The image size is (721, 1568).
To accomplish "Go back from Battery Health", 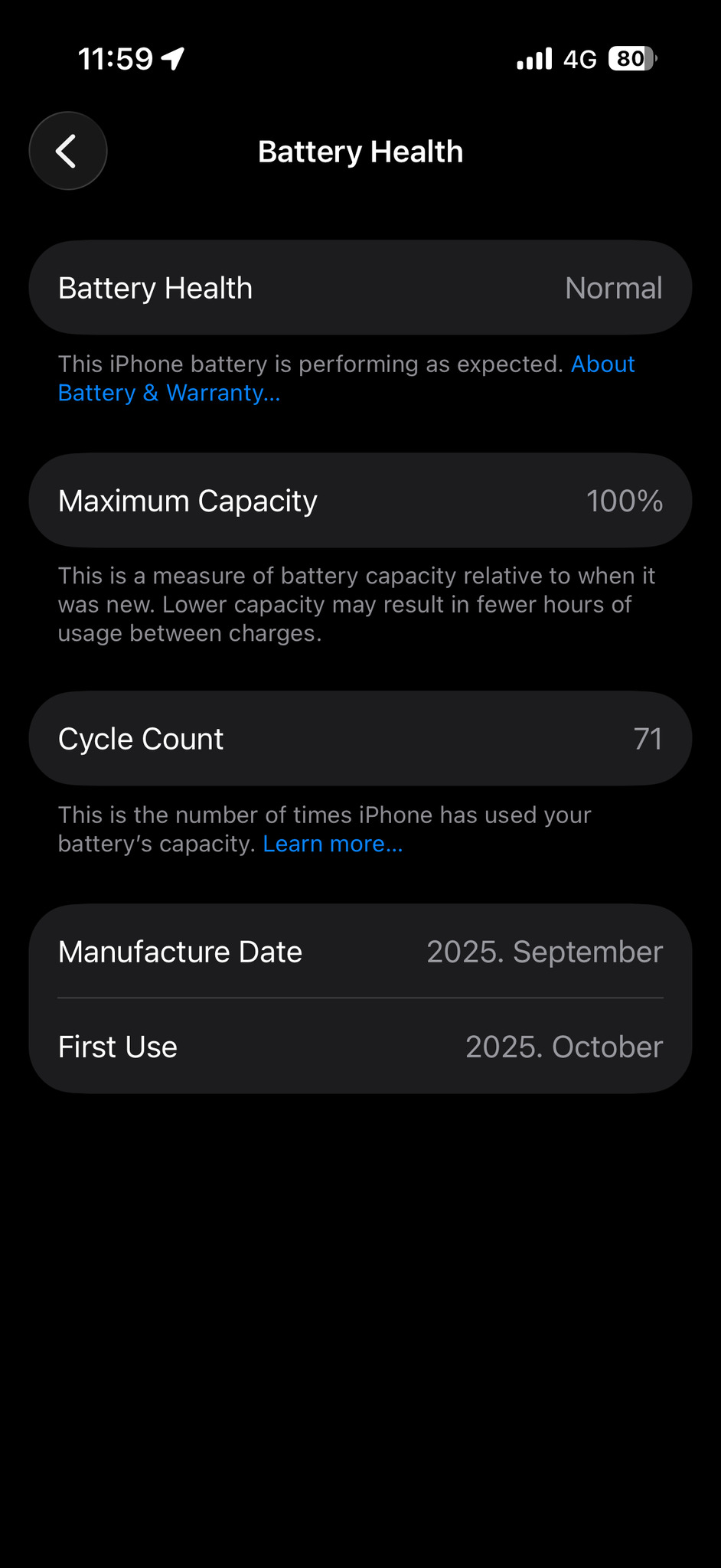I will tap(68, 151).
